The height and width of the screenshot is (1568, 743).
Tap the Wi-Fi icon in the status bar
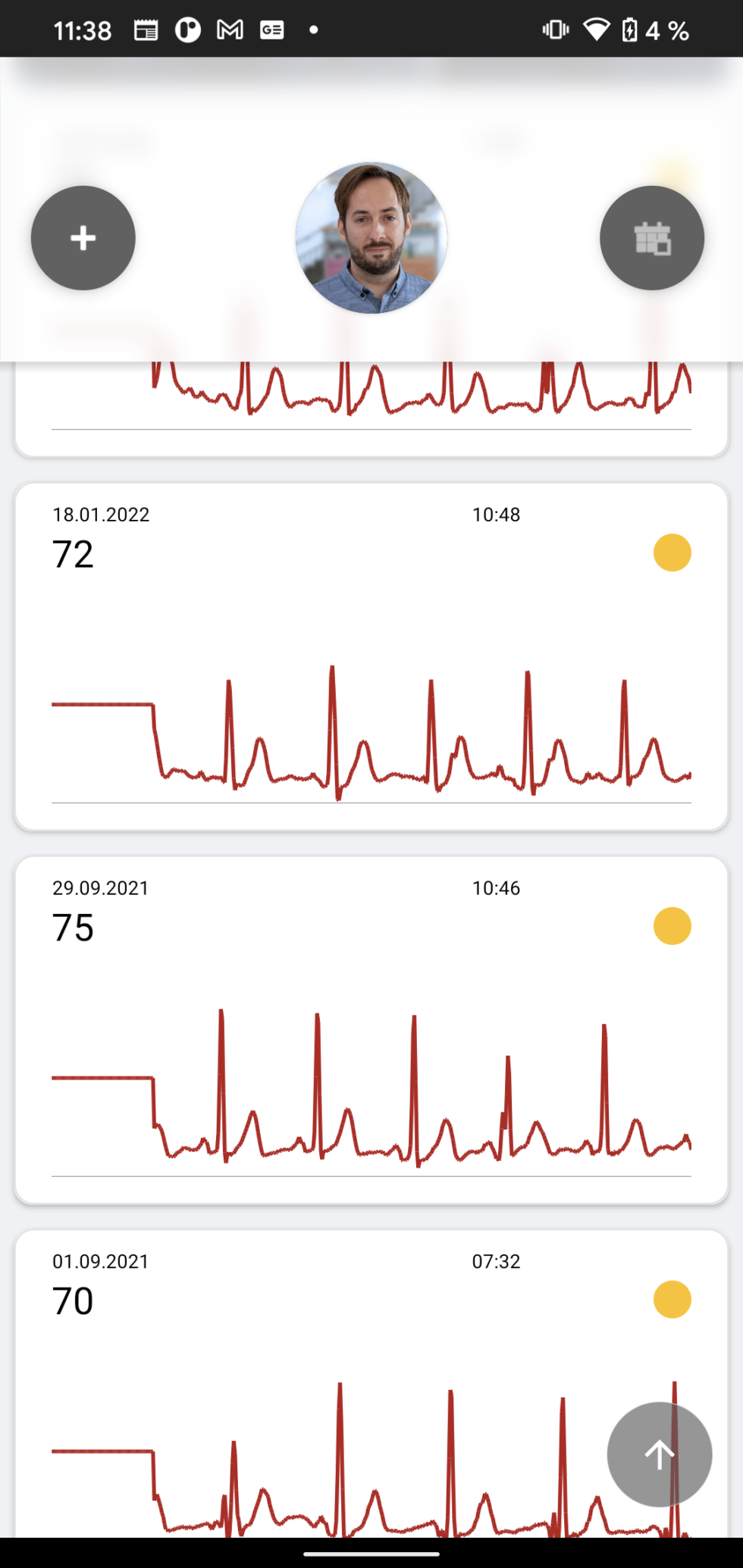click(598, 29)
